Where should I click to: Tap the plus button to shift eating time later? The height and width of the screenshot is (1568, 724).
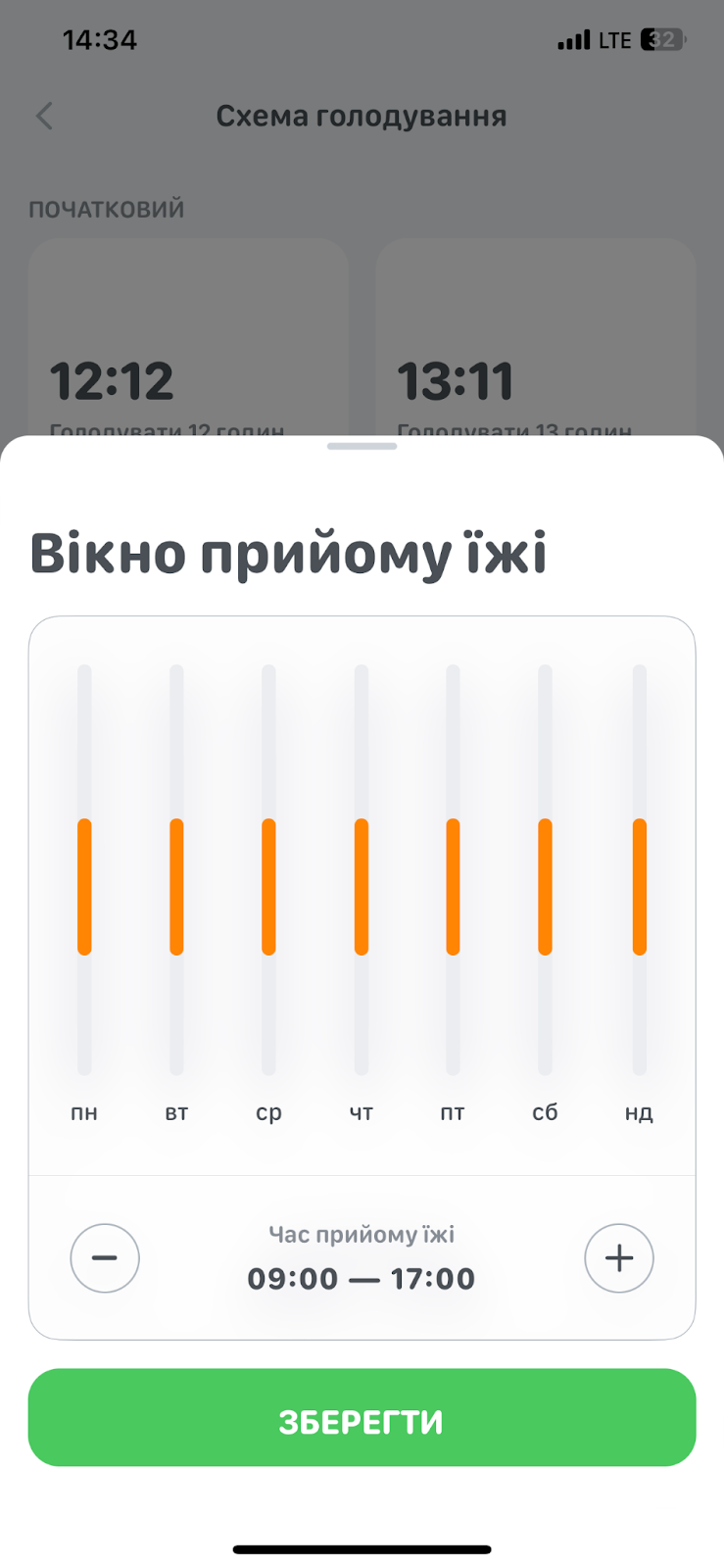pos(619,1258)
